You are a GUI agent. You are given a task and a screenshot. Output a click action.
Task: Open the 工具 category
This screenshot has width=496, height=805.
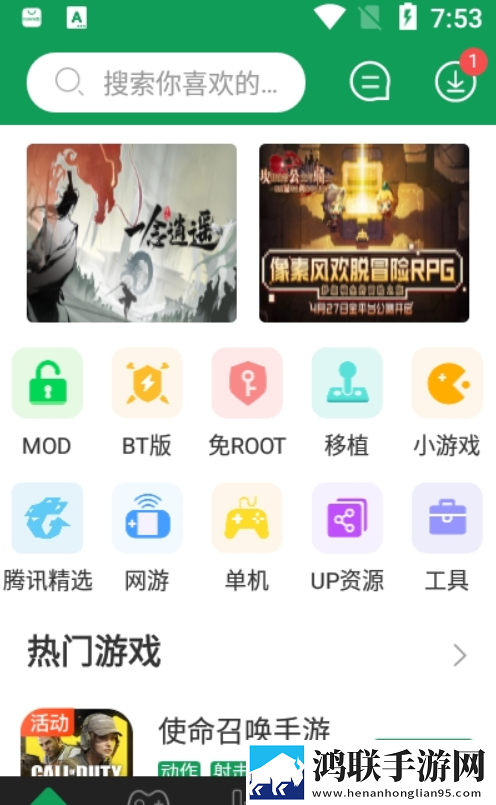click(x=447, y=538)
